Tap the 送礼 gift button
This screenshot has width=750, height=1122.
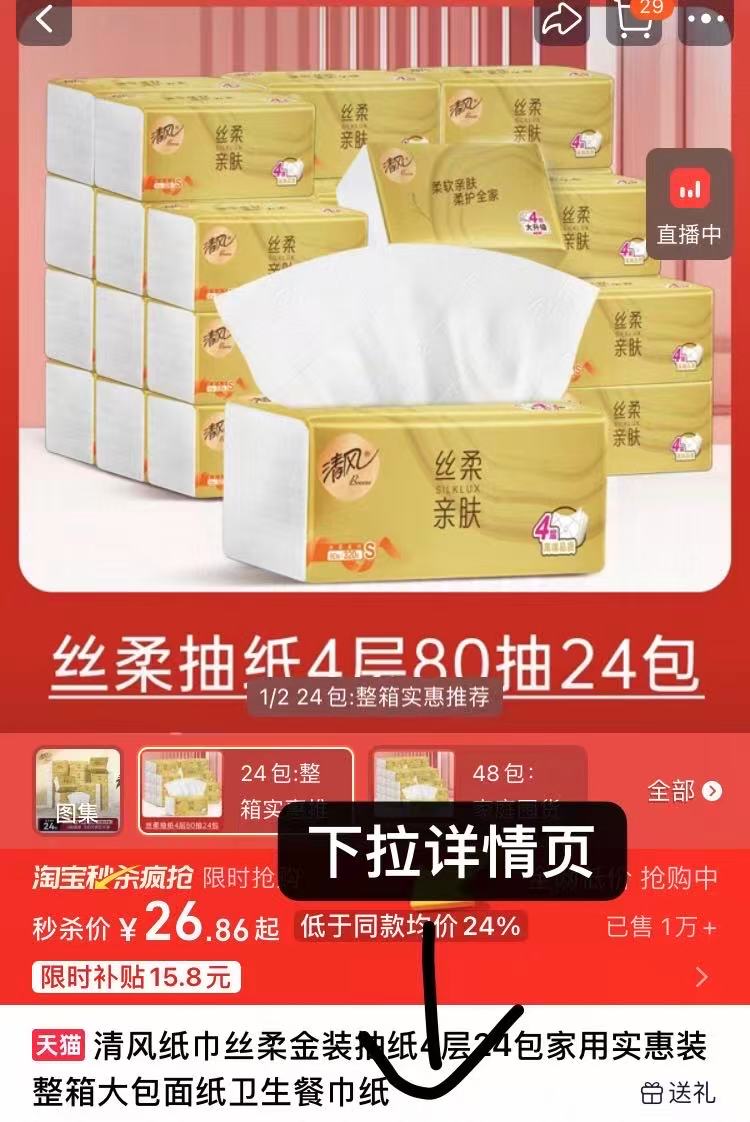click(678, 1092)
